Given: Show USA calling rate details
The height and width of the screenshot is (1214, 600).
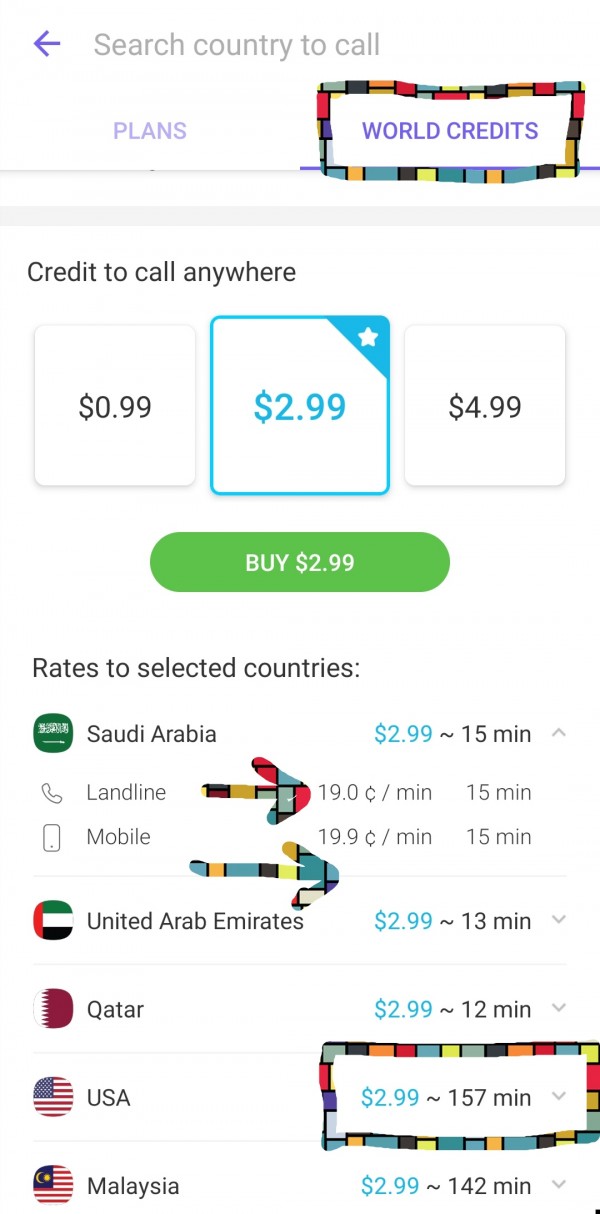Looking at the screenshot, I should [x=559, y=1097].
